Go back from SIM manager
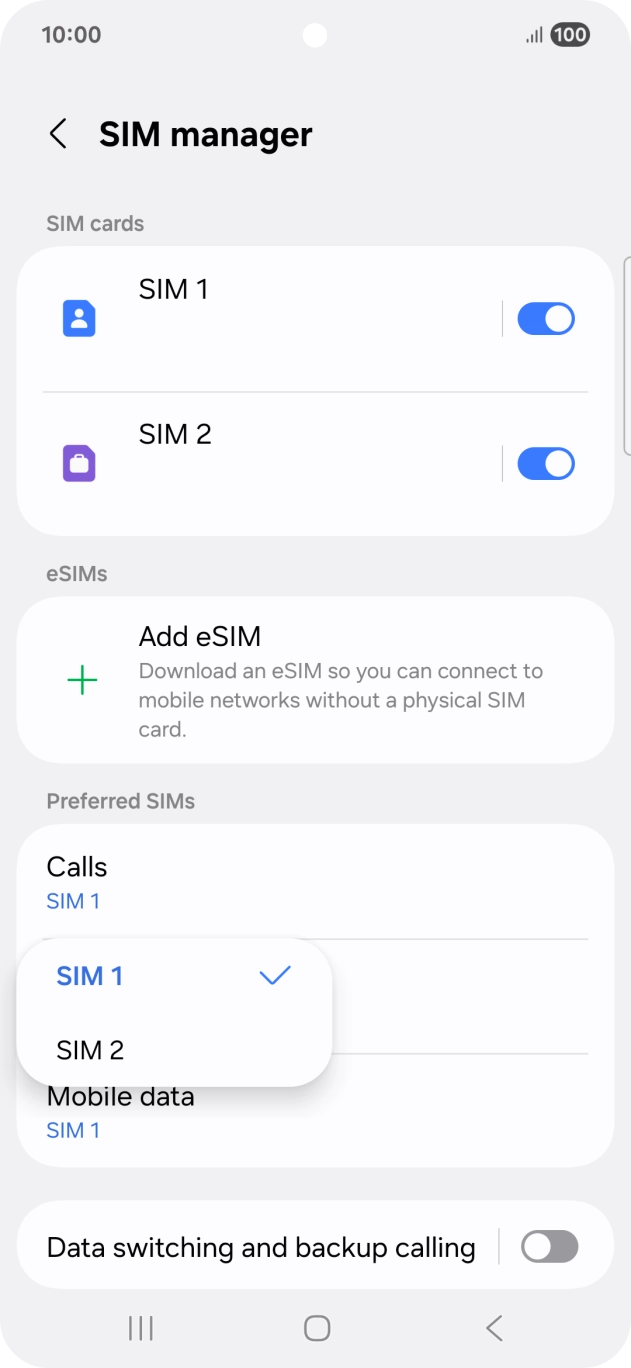The height and width of the screenshot is (1368, 631). (58, 134)
